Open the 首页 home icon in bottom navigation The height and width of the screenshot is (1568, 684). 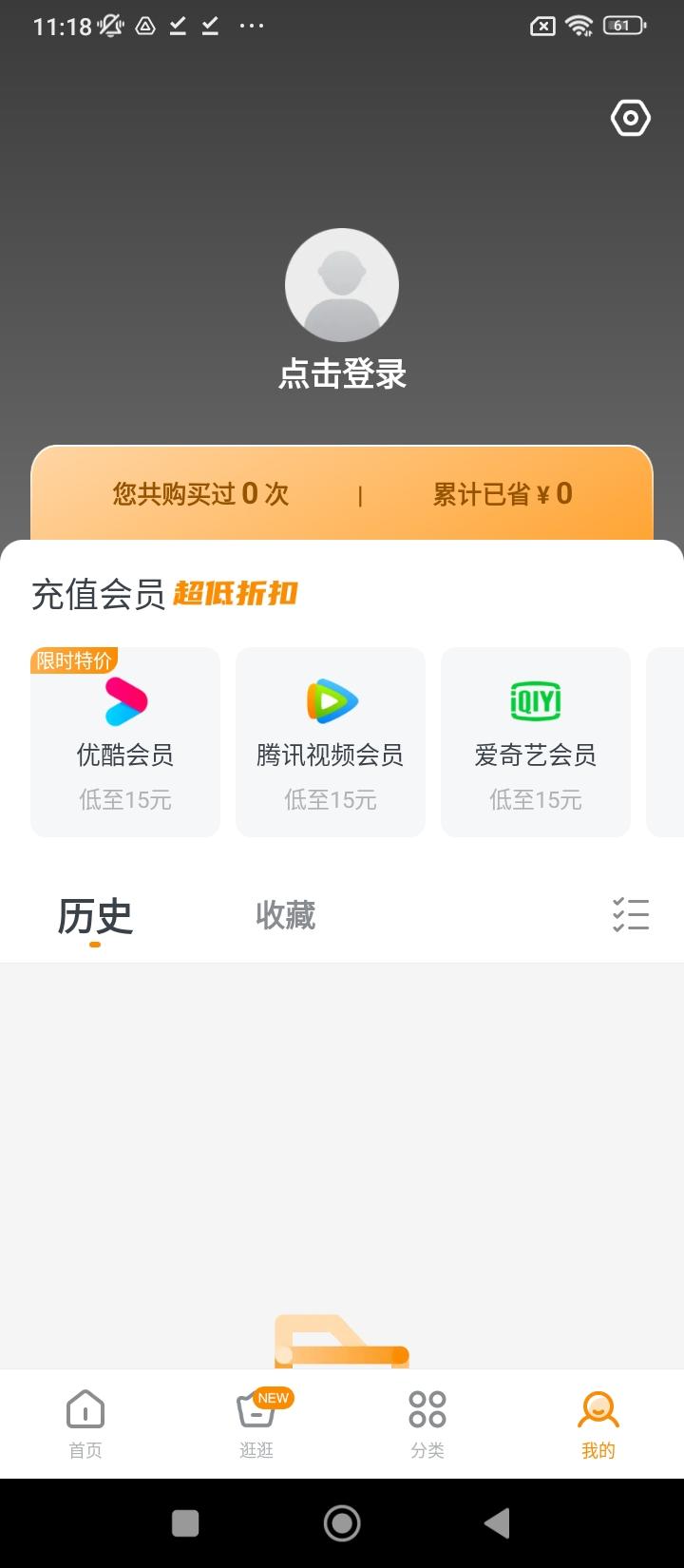tap(85, 1421)
